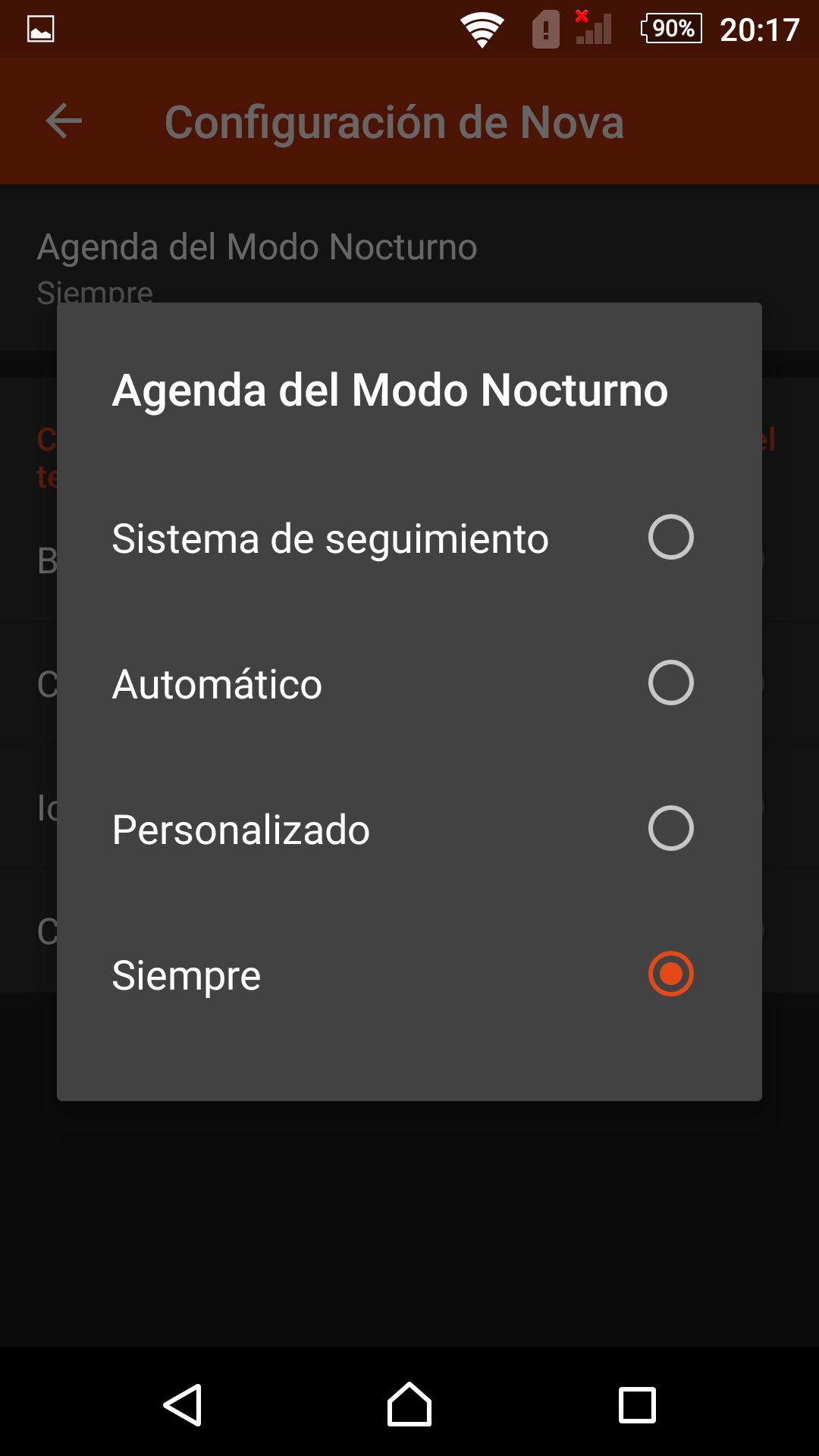Go to the home screen
The height and width of the screenshot is (1456, 819).
(x=409, y=1404)
